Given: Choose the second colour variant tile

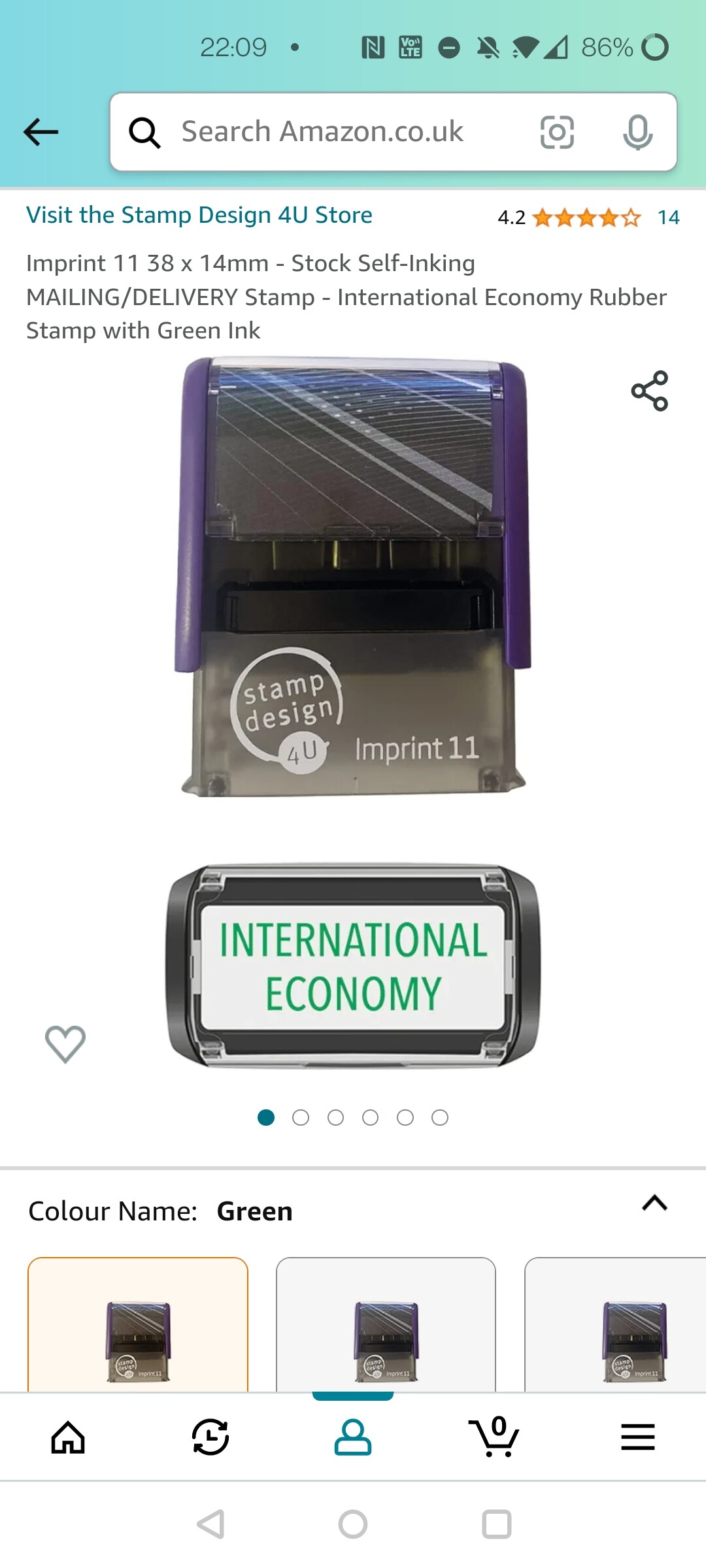Looking at the screenshot, I should (x=386, y=1326).
